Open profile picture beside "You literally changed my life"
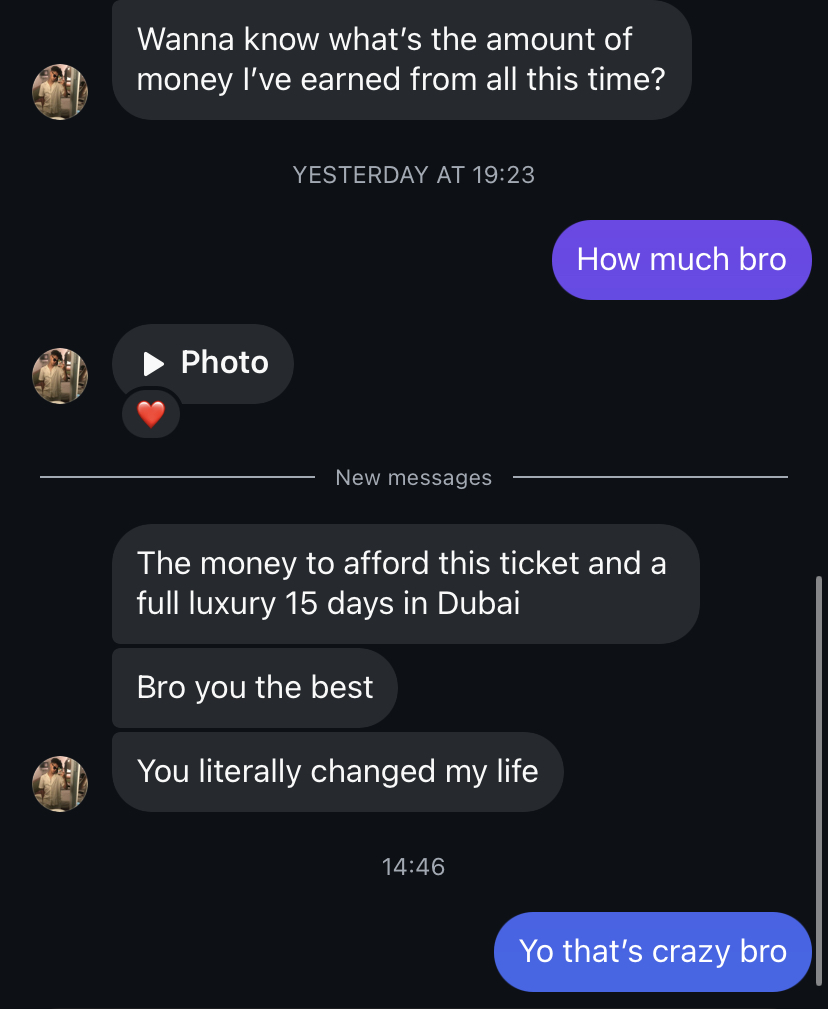The height and width of the screenshot is (1009, 828). coord(60,783)
